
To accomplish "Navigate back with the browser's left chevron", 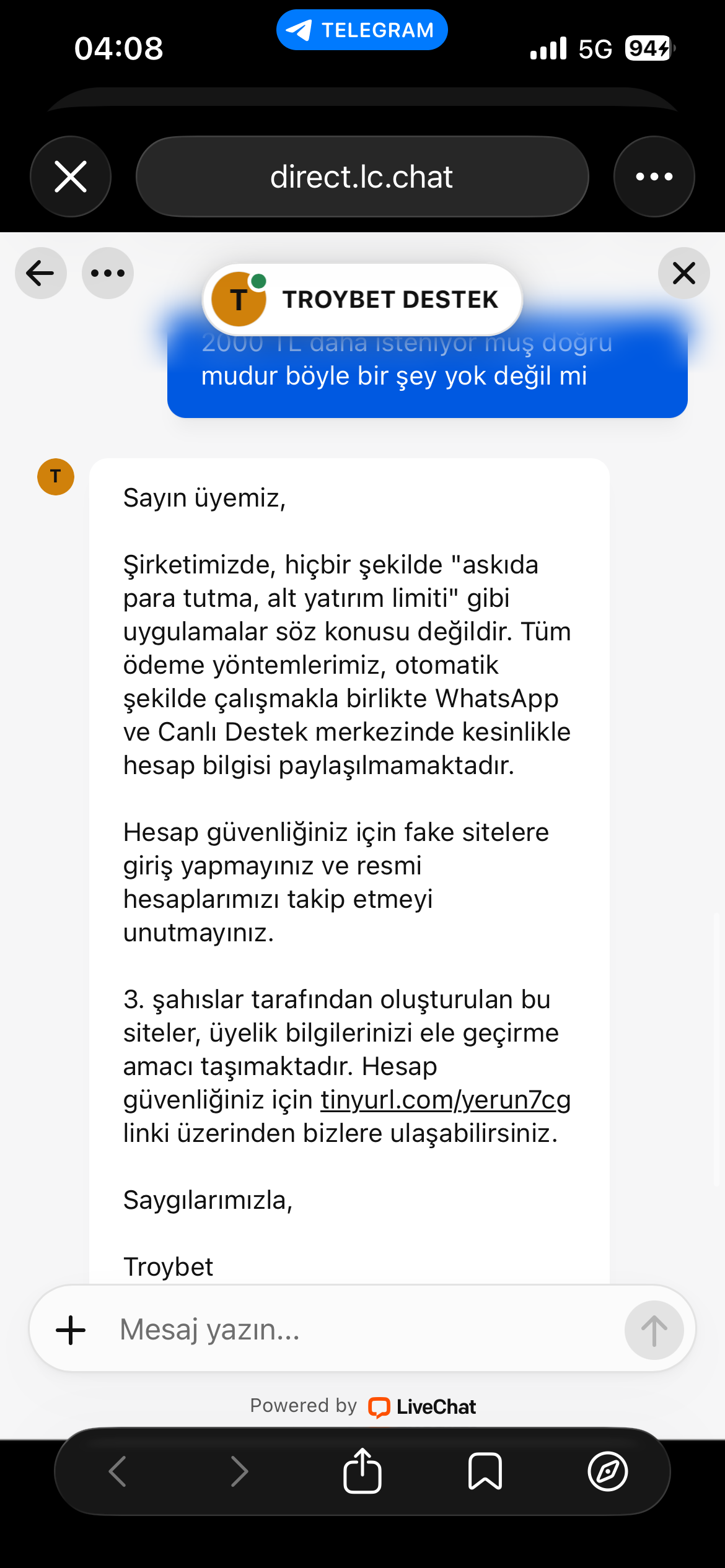I will [117, 1471].
